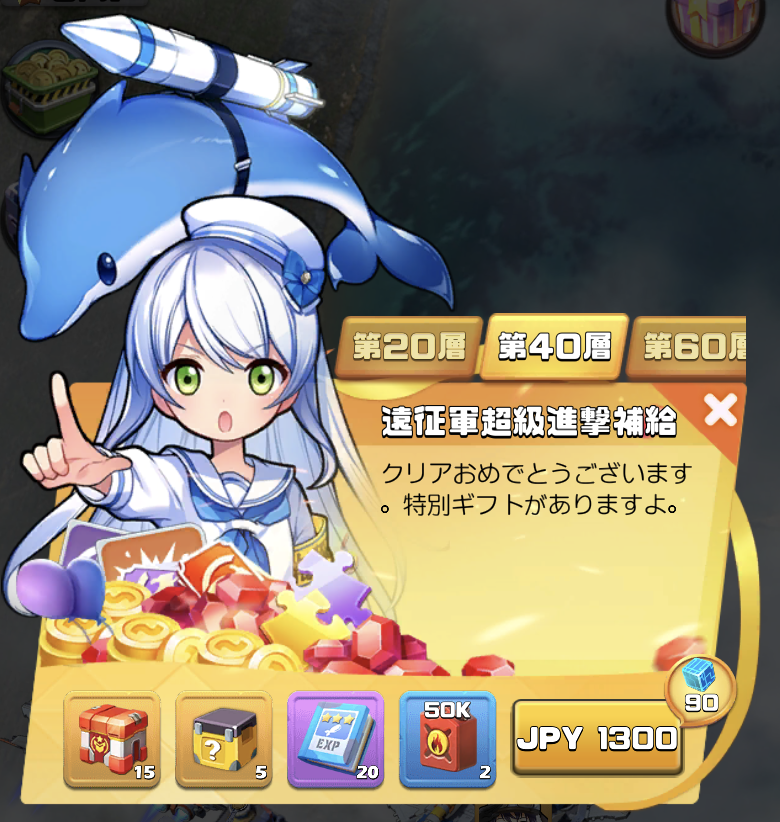Check the EXP book reward item
The width and height of the screenshot is (780, 822).
[335, 738]
